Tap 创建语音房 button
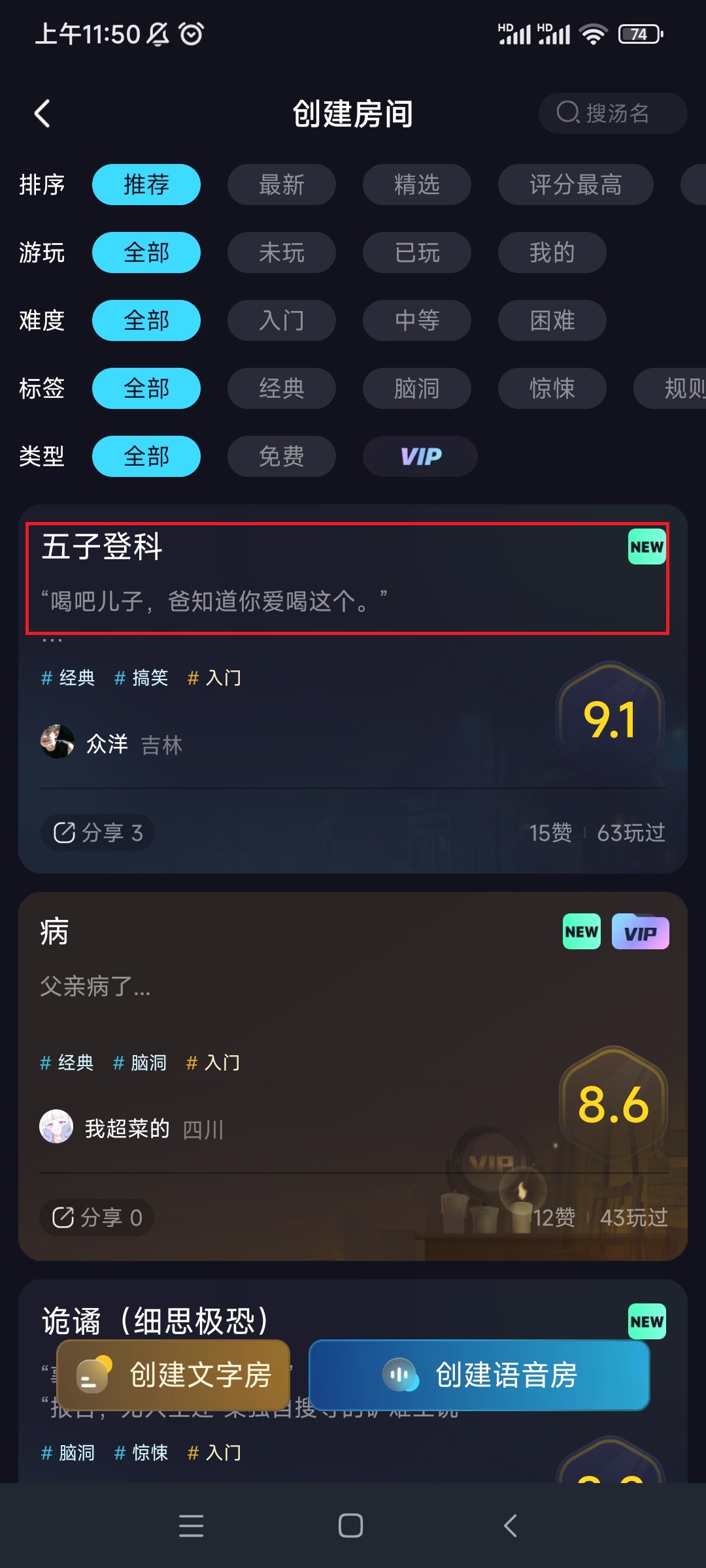This screenshot has height=1568, width=706. point(479,1375)
